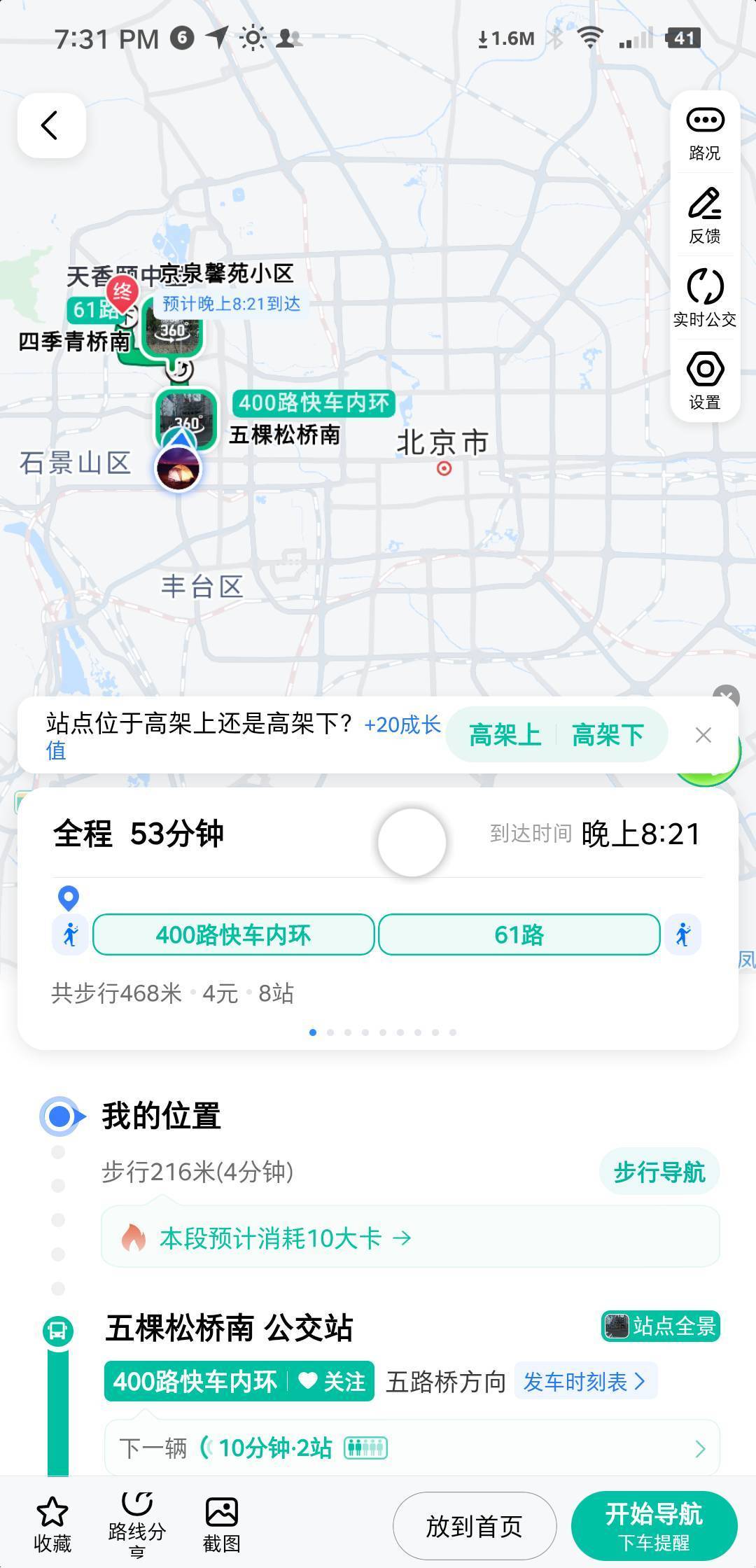Tap 开始导航 to start navigation
756x1568 pixels.
point(654,1526)
